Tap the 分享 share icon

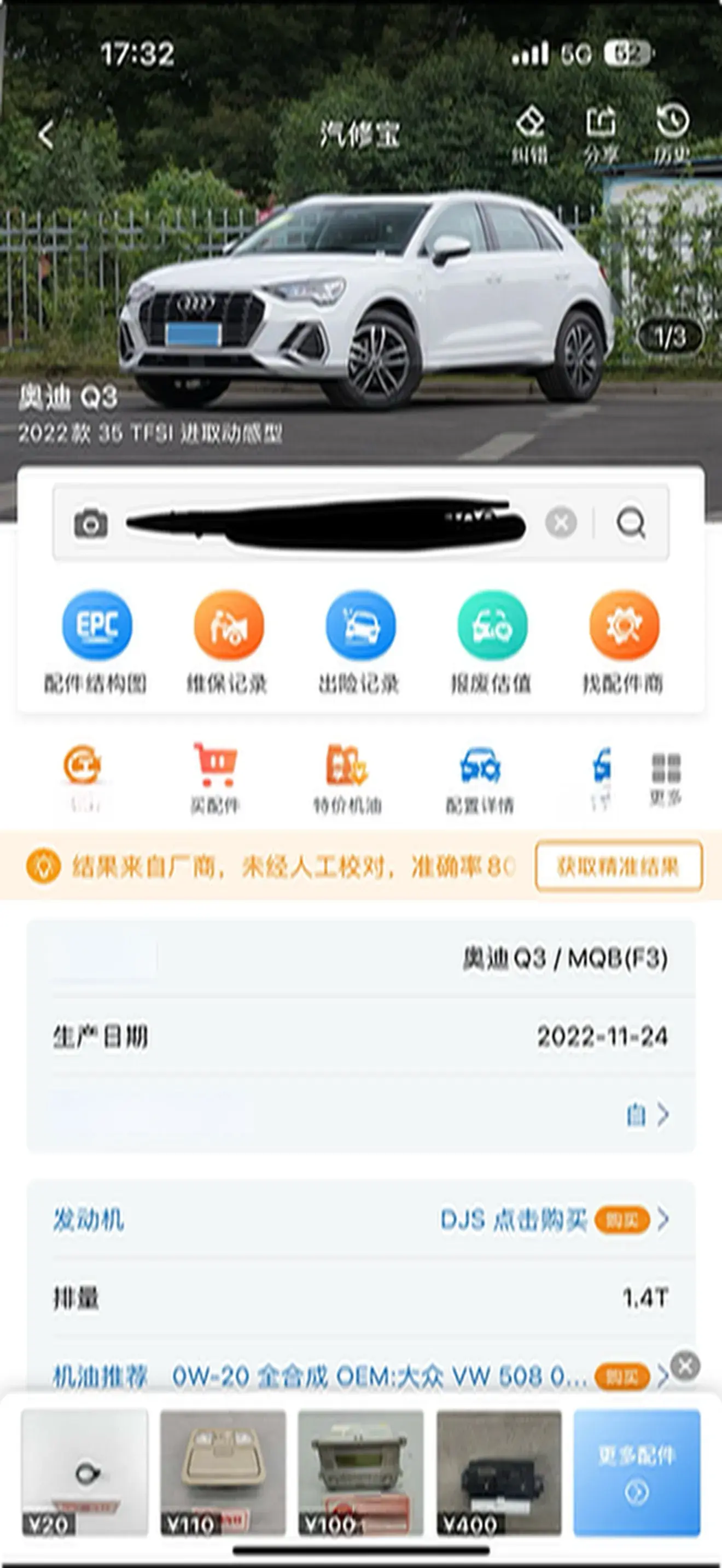click(x=601, y=134)
